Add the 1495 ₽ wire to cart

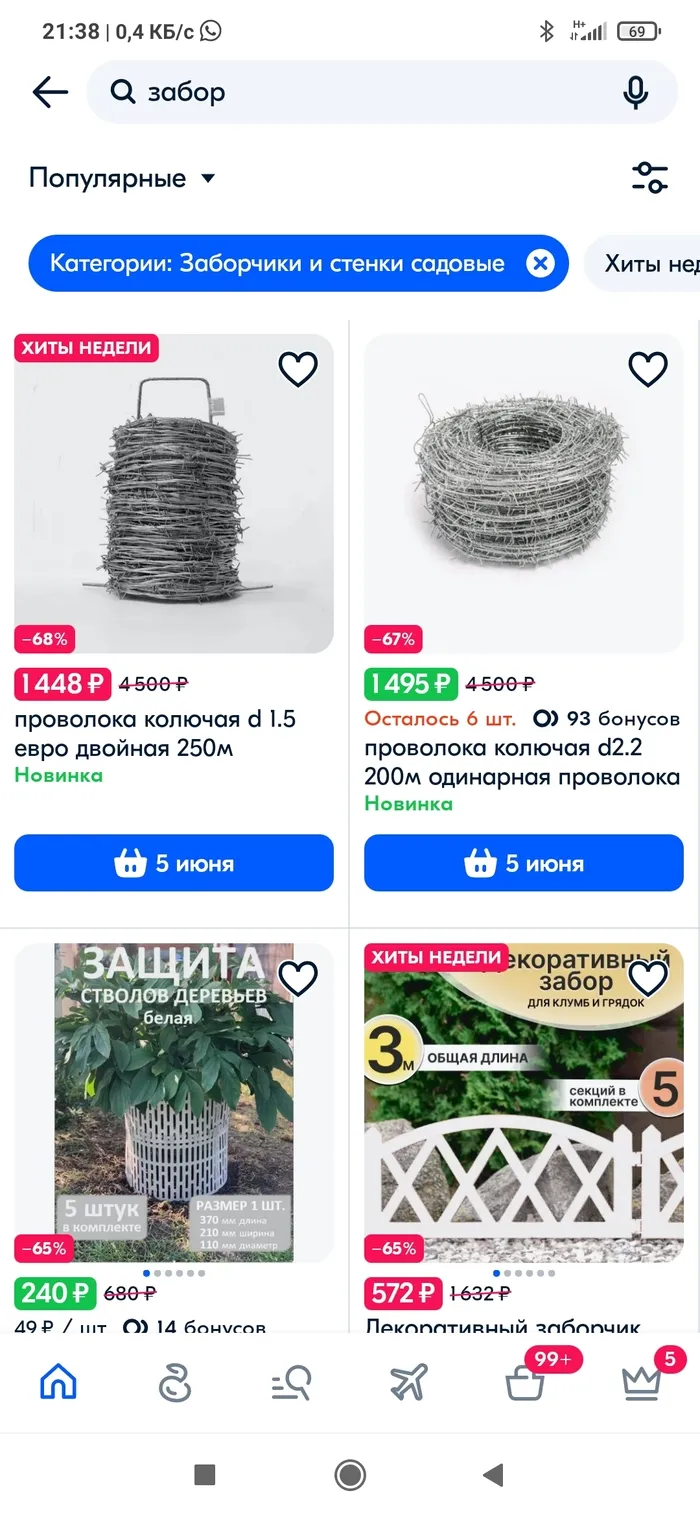point(524,863)
